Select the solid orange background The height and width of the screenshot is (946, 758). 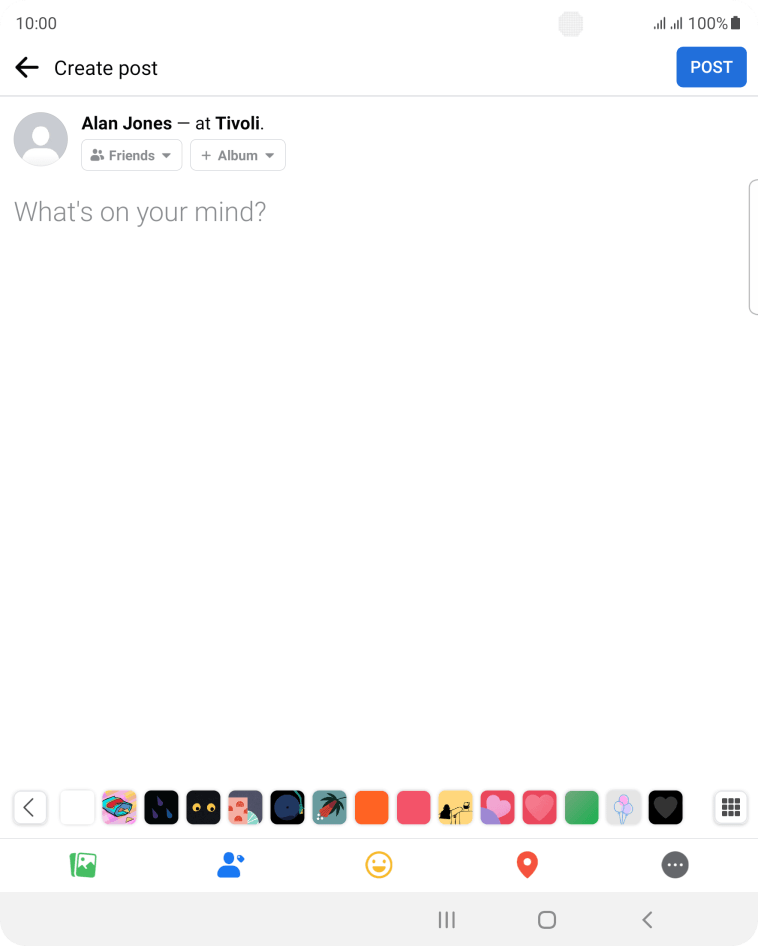pyautogui.click(x=371, y=807)
